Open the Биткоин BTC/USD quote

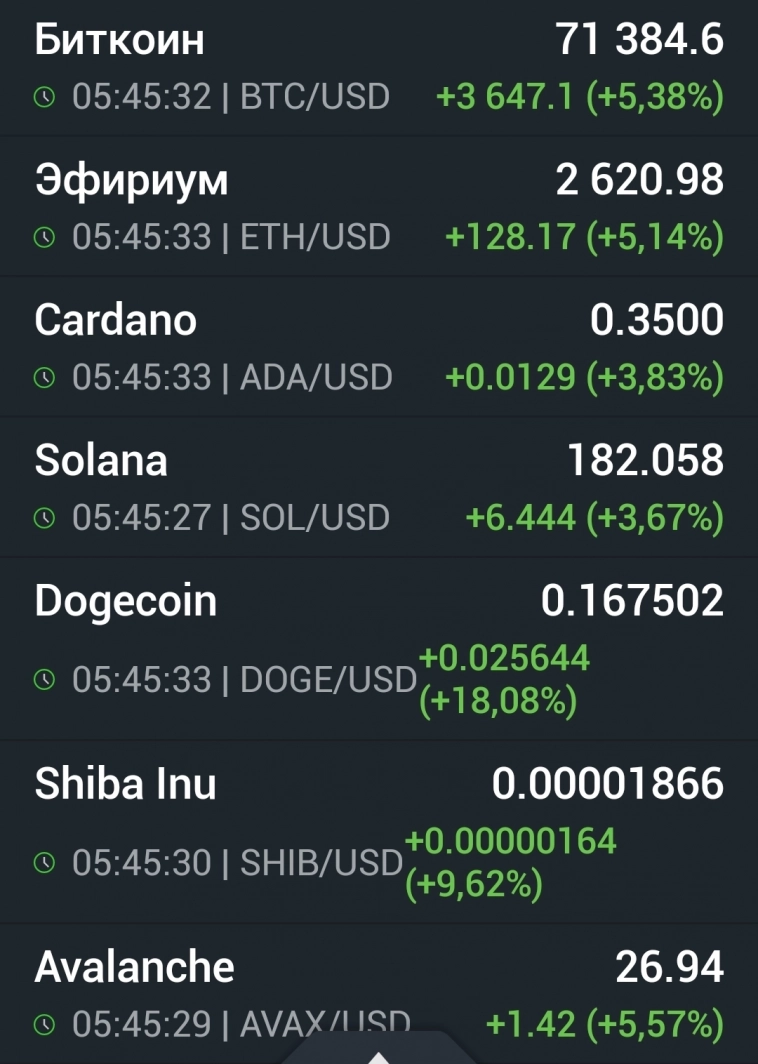[378, 68]
